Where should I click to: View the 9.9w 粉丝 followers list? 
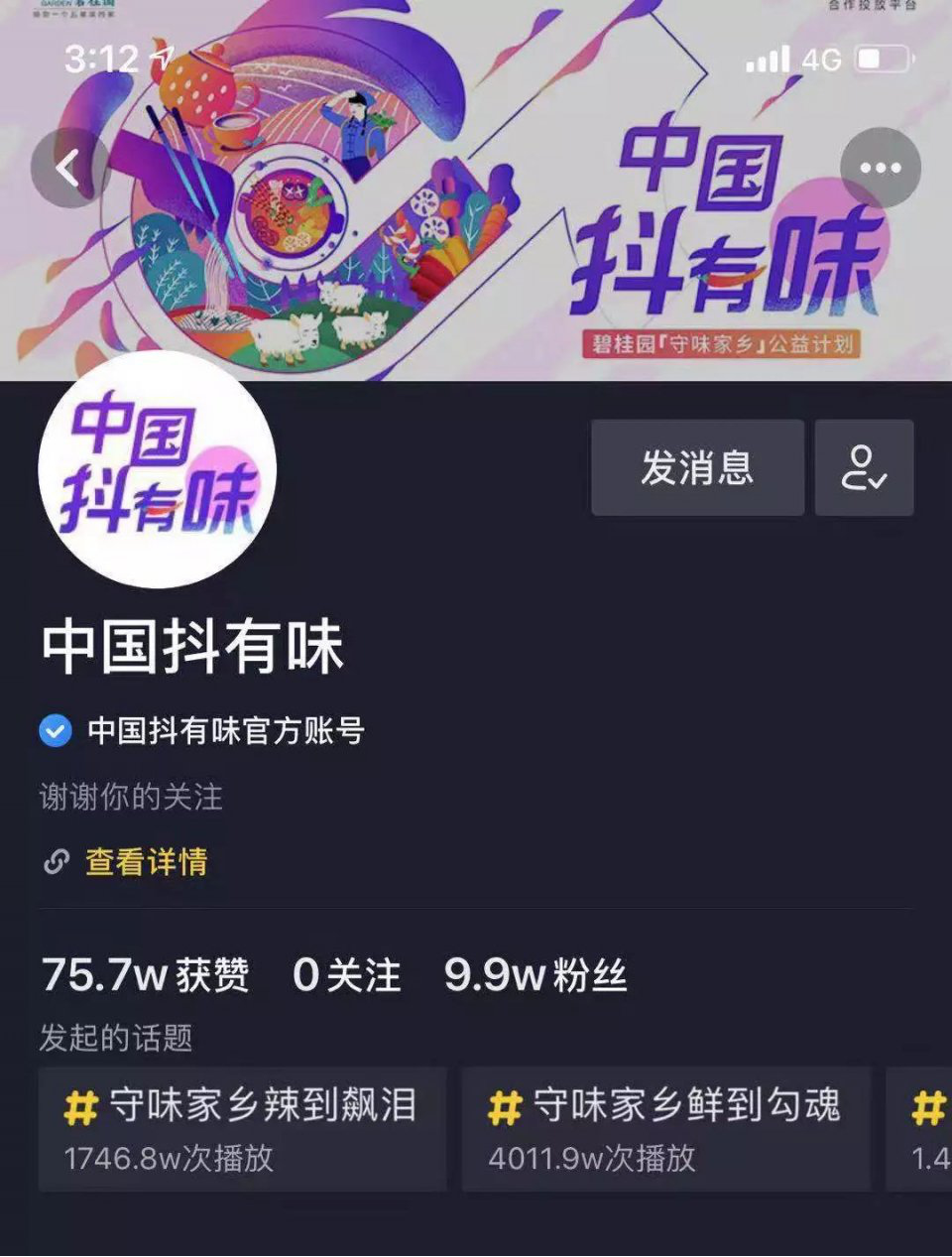[x=535, y=975]
